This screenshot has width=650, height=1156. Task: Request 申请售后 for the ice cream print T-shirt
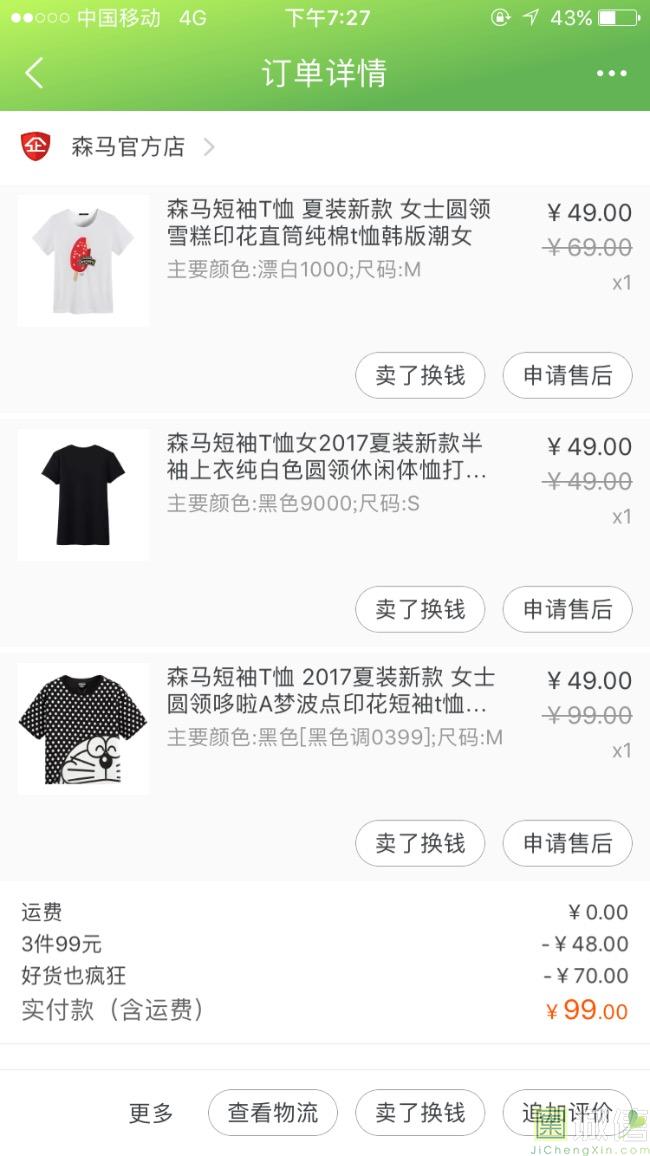(567, 376)
